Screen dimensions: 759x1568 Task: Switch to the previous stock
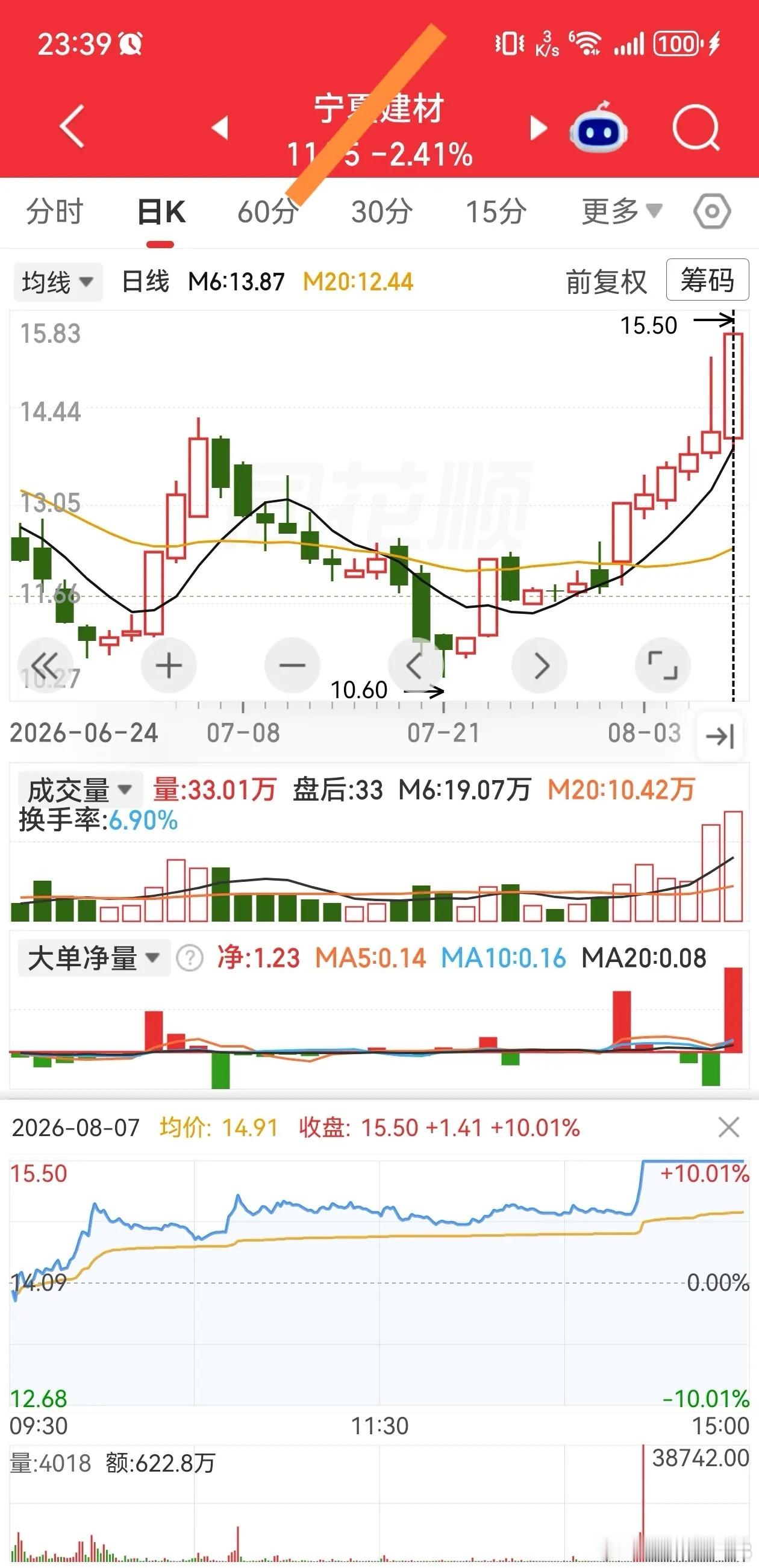pyautogui.click(x=220, y=128)
